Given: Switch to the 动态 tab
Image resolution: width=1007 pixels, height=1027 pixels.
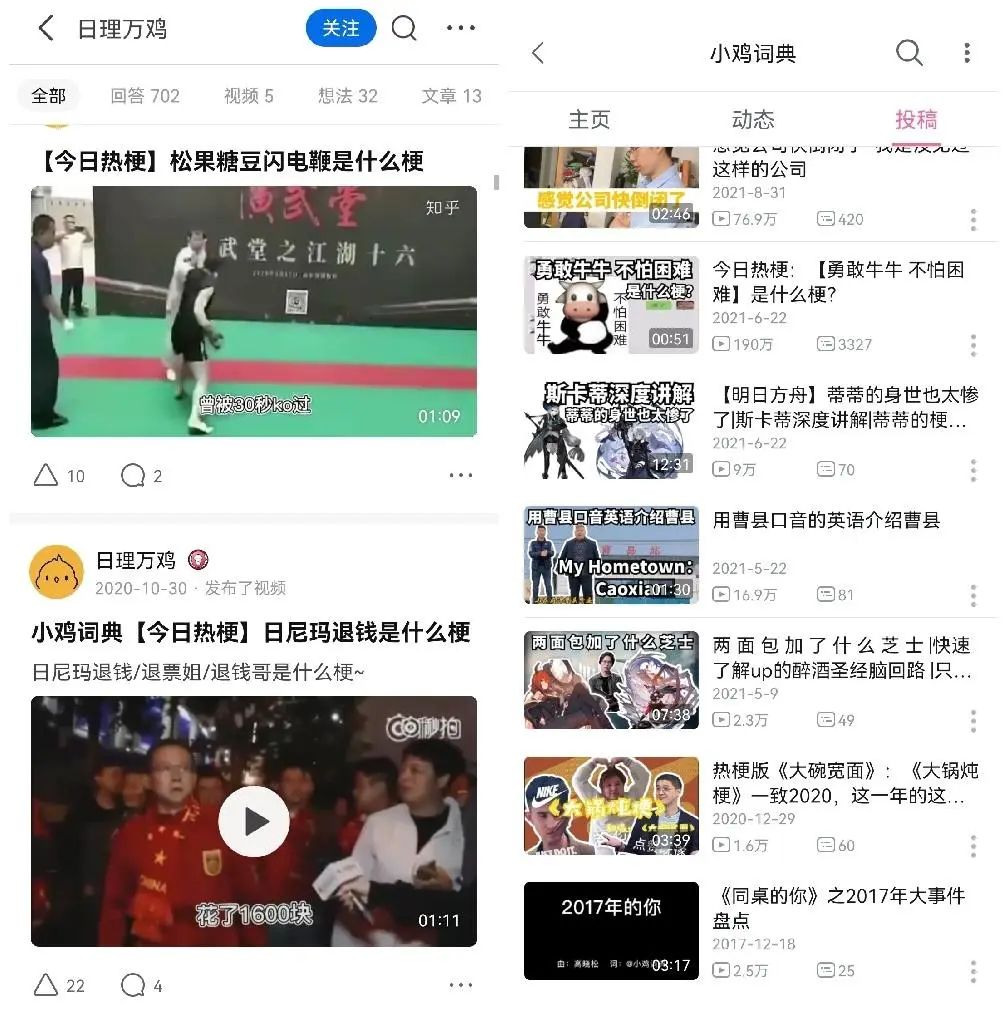Looking at the screenshot, I should tap(752, 120).
